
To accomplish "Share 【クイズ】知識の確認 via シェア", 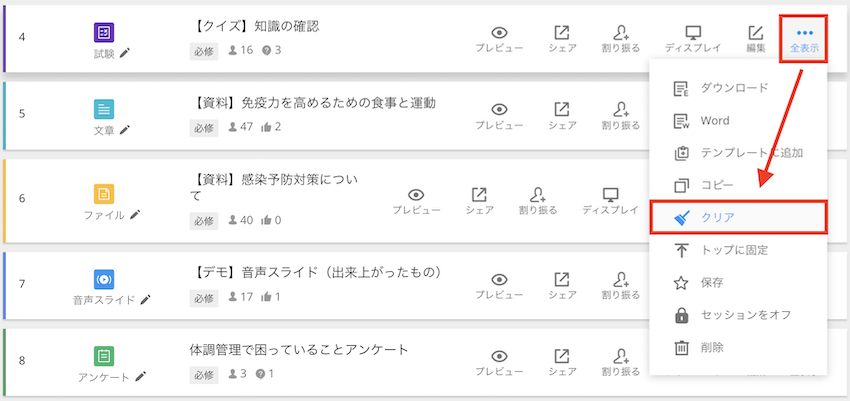I will [x=562, y=39].
